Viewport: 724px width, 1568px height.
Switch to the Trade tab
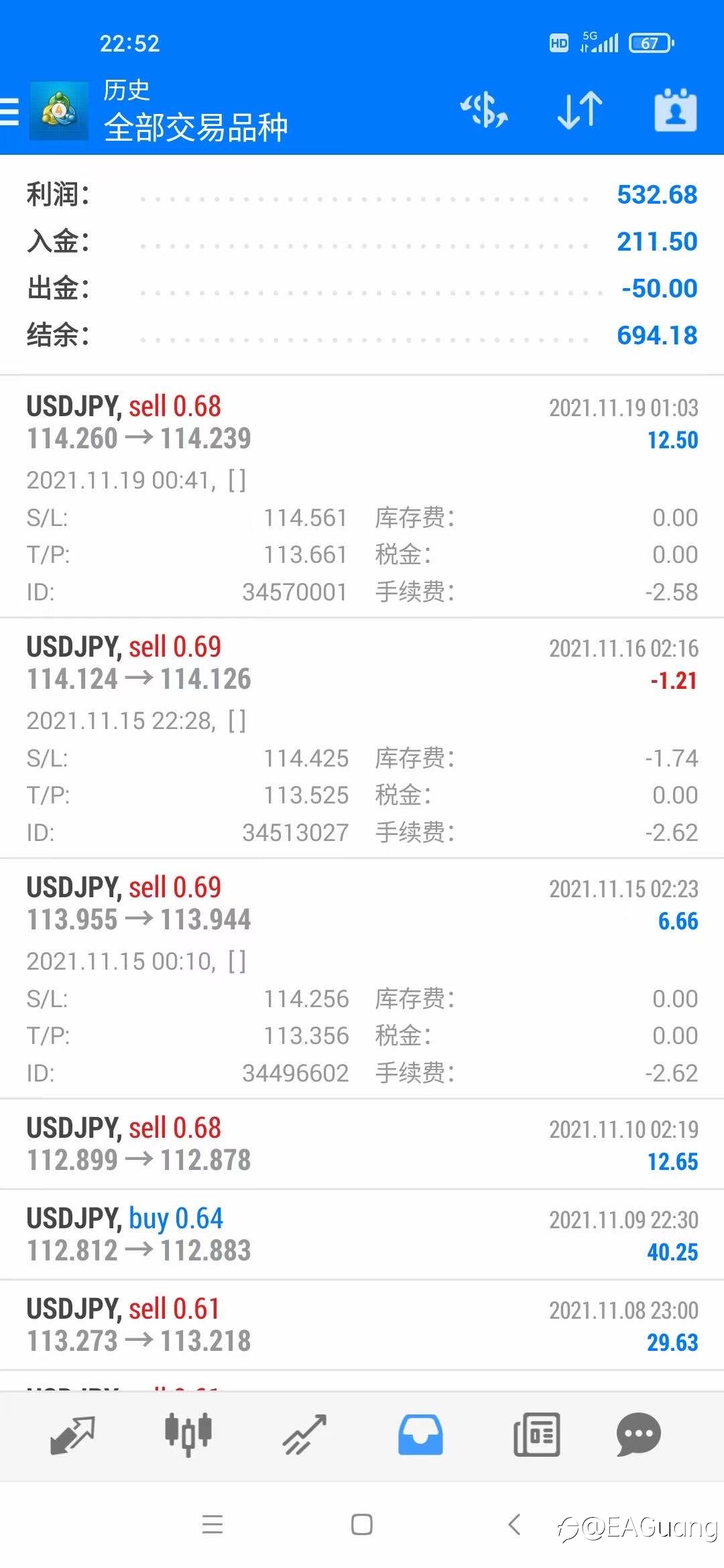point(304,1435)
